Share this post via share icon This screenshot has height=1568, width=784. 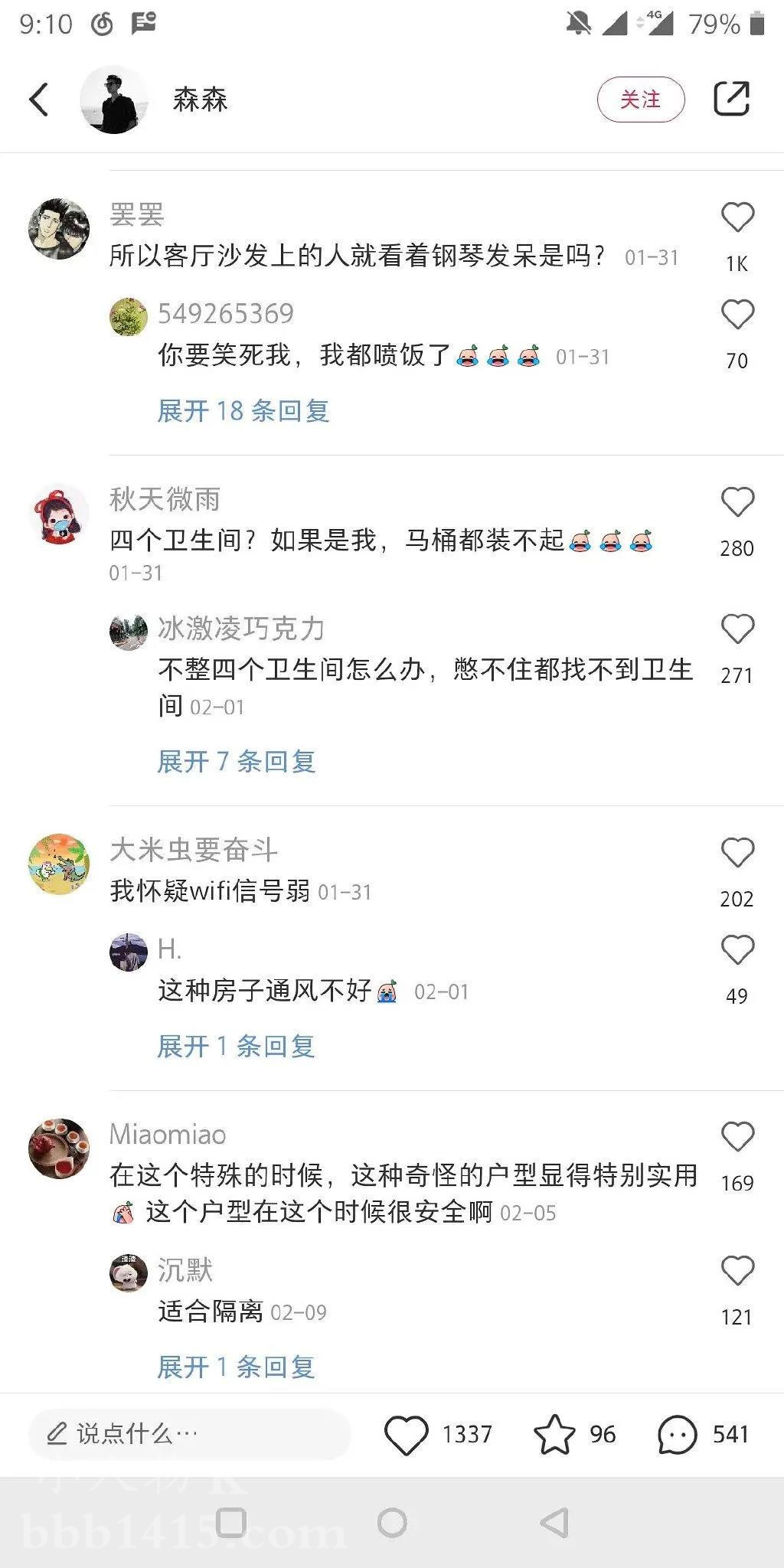[731, 99]
